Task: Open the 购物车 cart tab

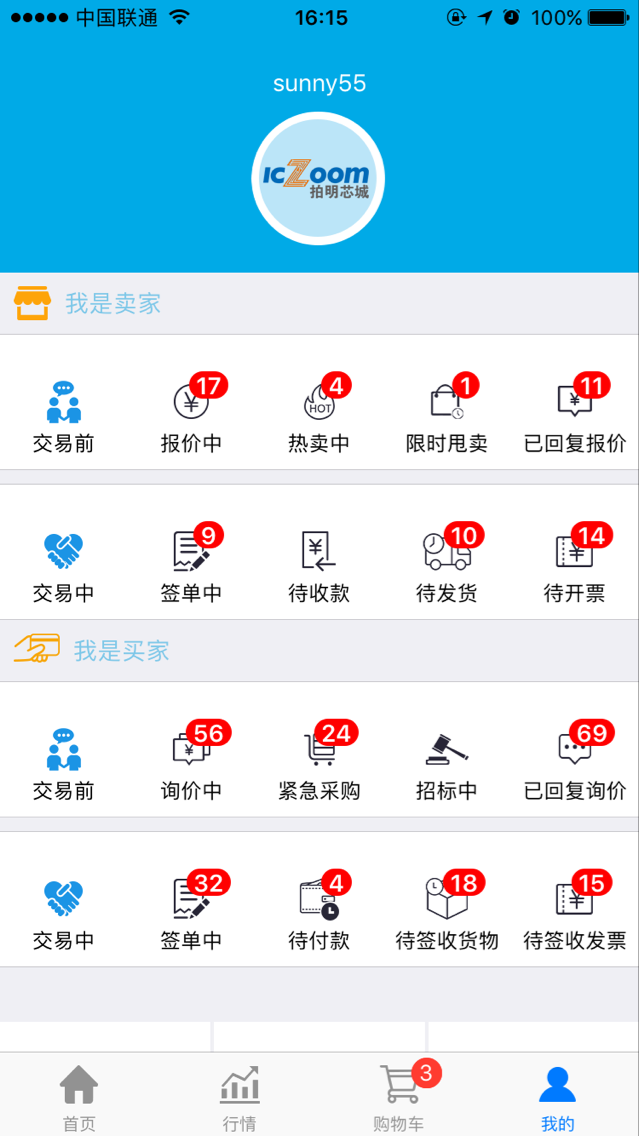Action: tap(399, 1095)
